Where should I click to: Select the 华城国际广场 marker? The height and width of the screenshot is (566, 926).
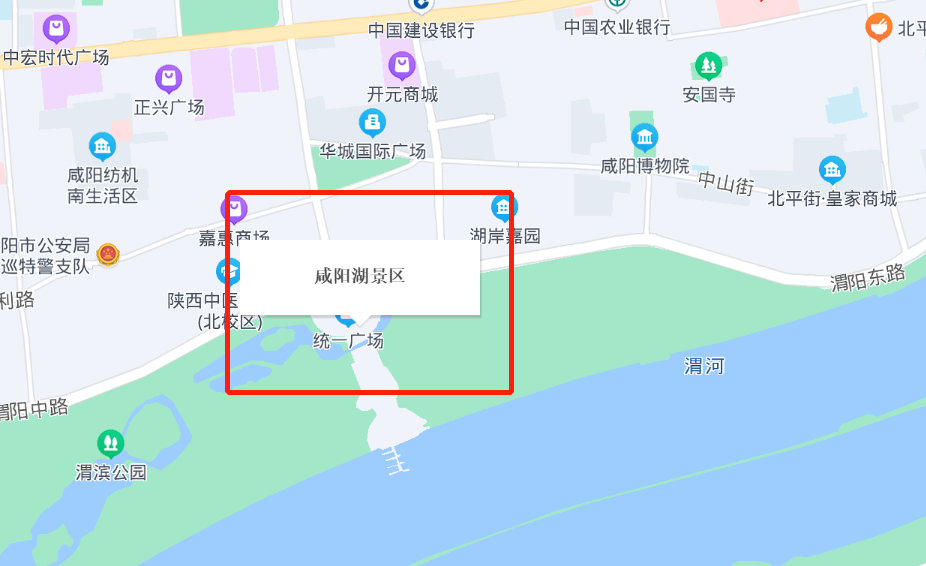tap(372, 123)
